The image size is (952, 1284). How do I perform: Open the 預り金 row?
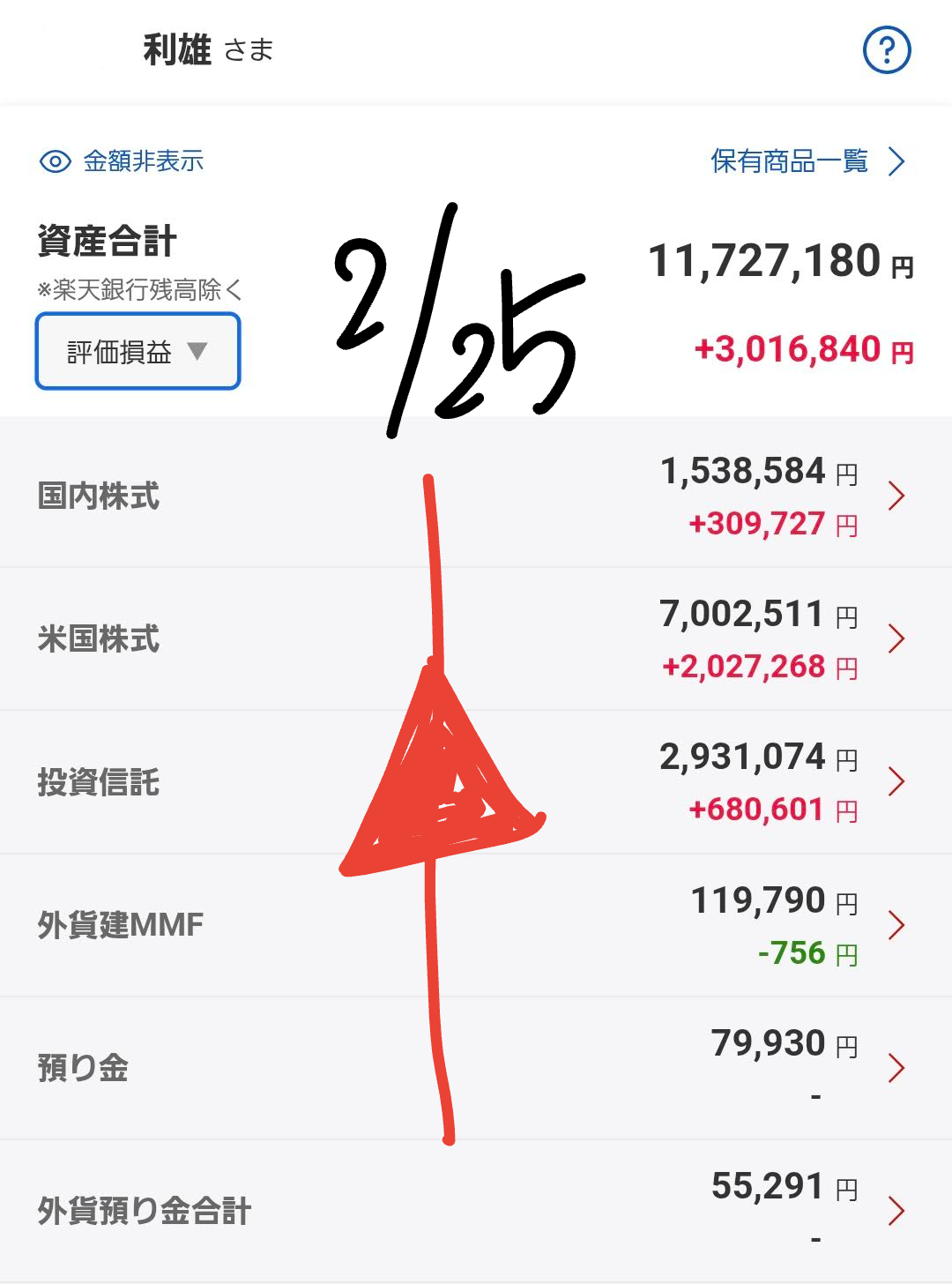pyautogui.click(x=476, y=1068)
